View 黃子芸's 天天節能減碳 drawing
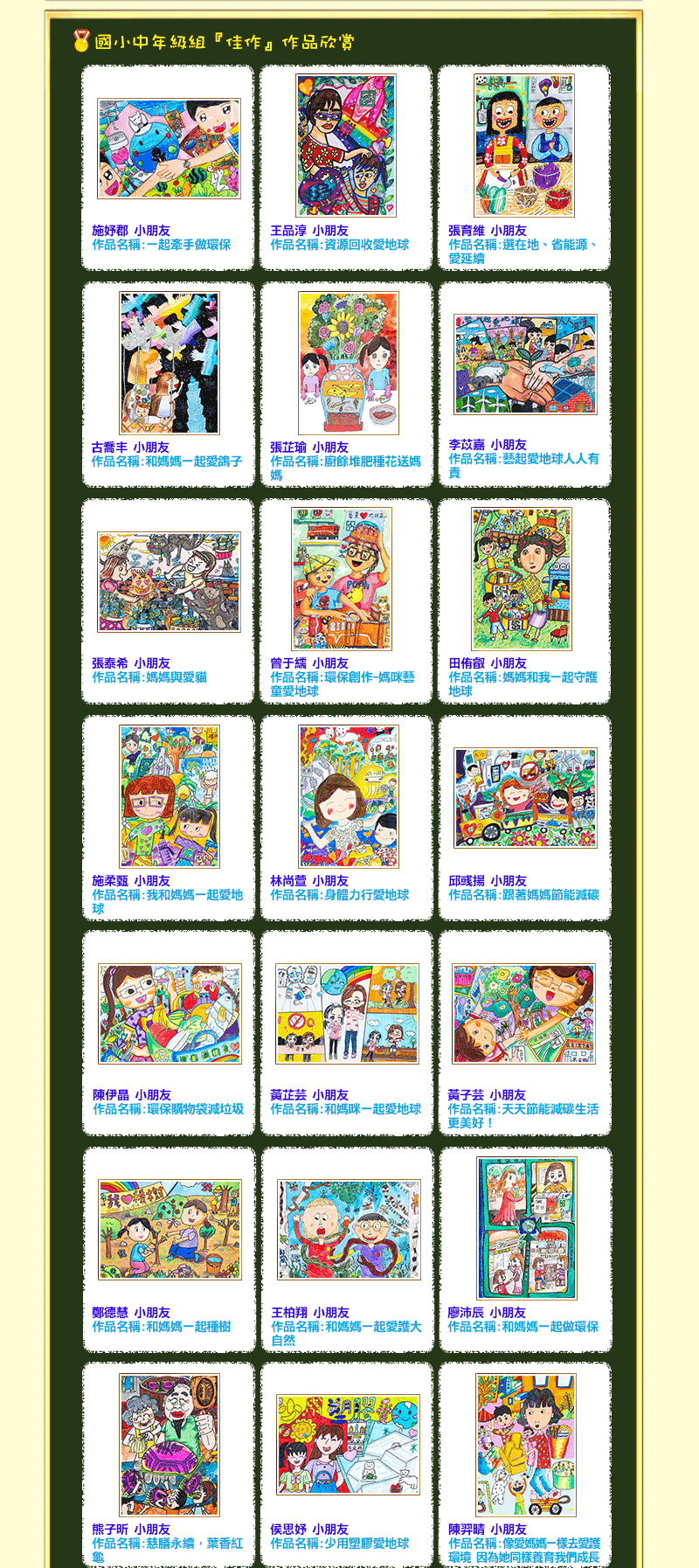Screen dimensions: 699x1568 click(x=524, y=1014)
